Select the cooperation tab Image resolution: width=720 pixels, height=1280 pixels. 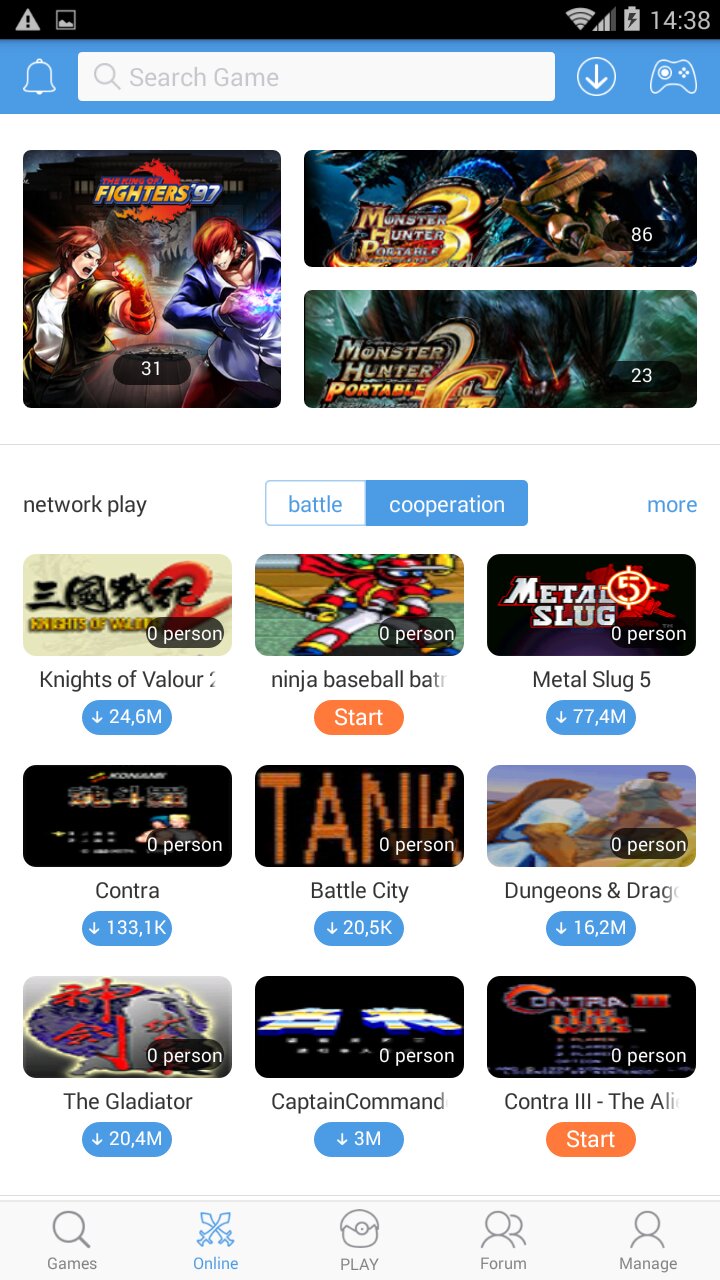coord(446,504)
